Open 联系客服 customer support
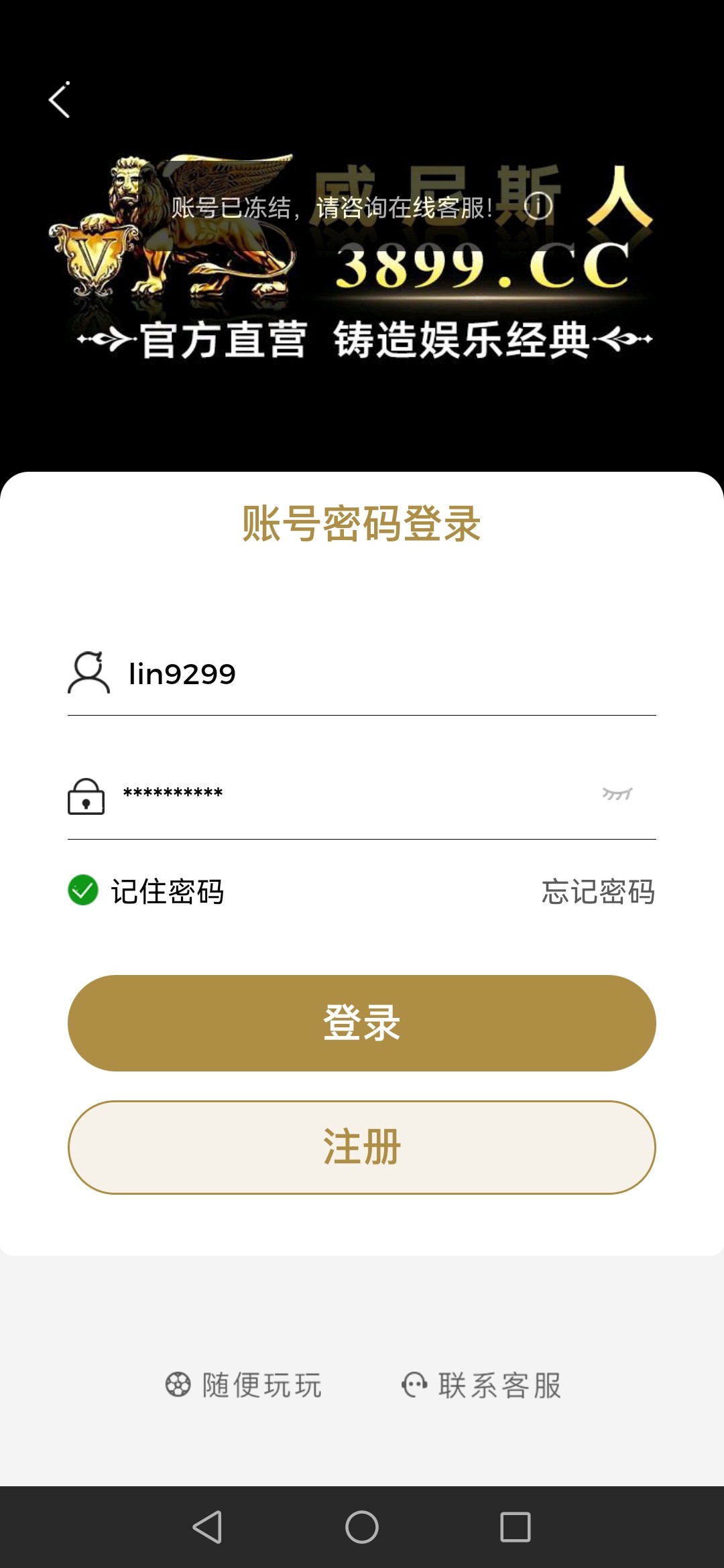The height and width of the screenshot is (1568, 724). pos(481,1385)
